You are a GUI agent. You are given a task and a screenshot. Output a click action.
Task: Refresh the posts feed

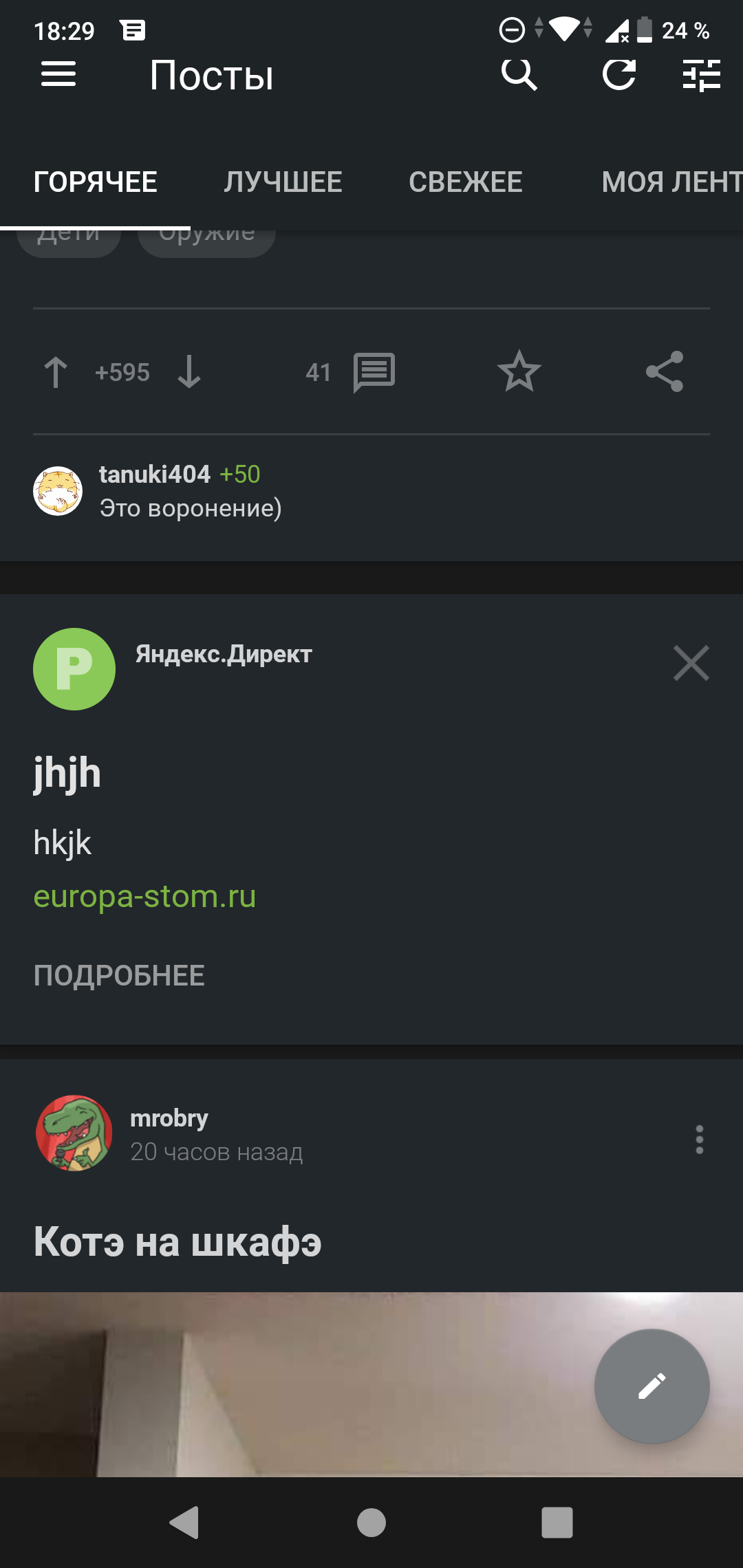[619, 74]
